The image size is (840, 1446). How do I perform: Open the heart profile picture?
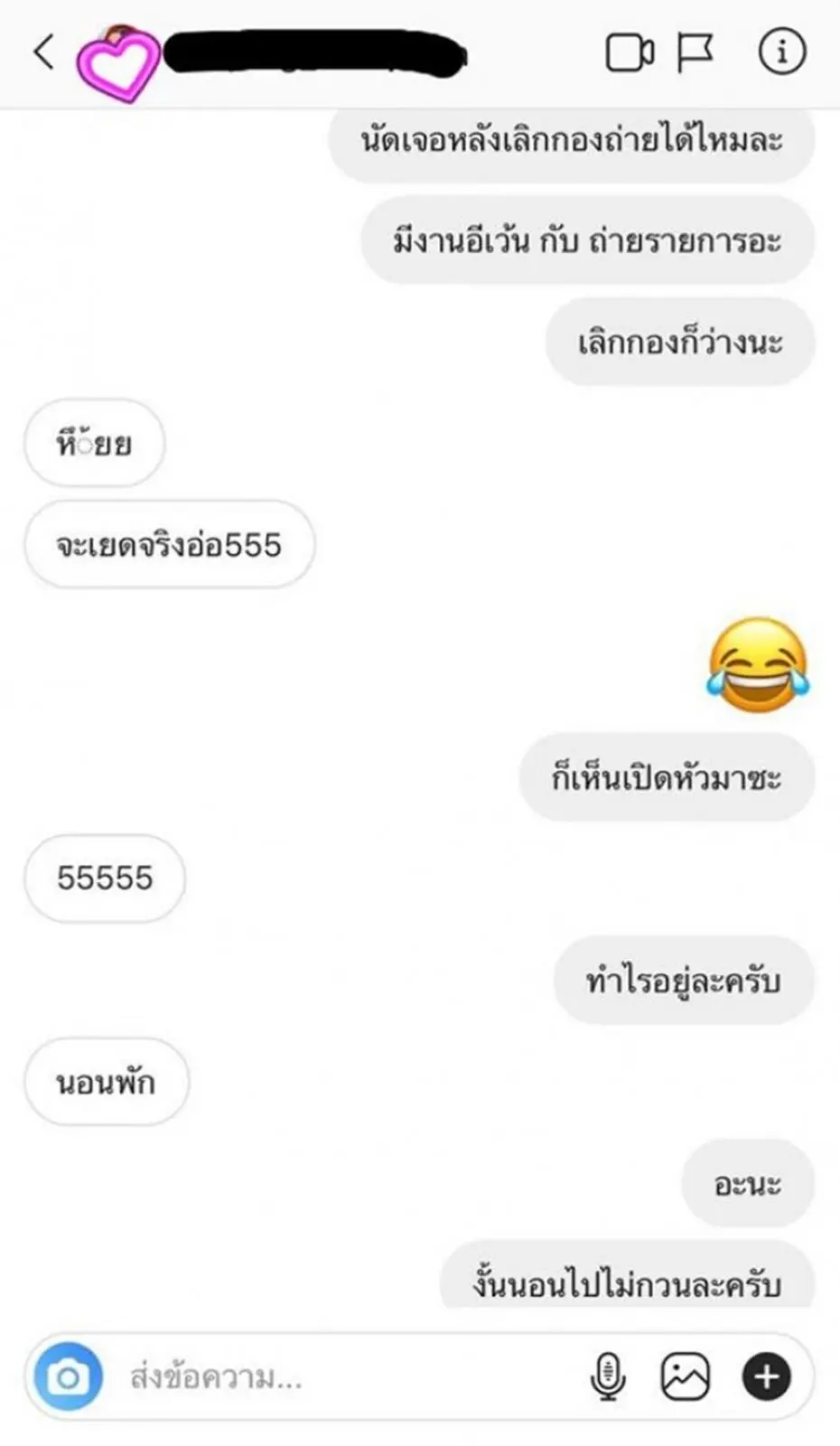[117, 63]
